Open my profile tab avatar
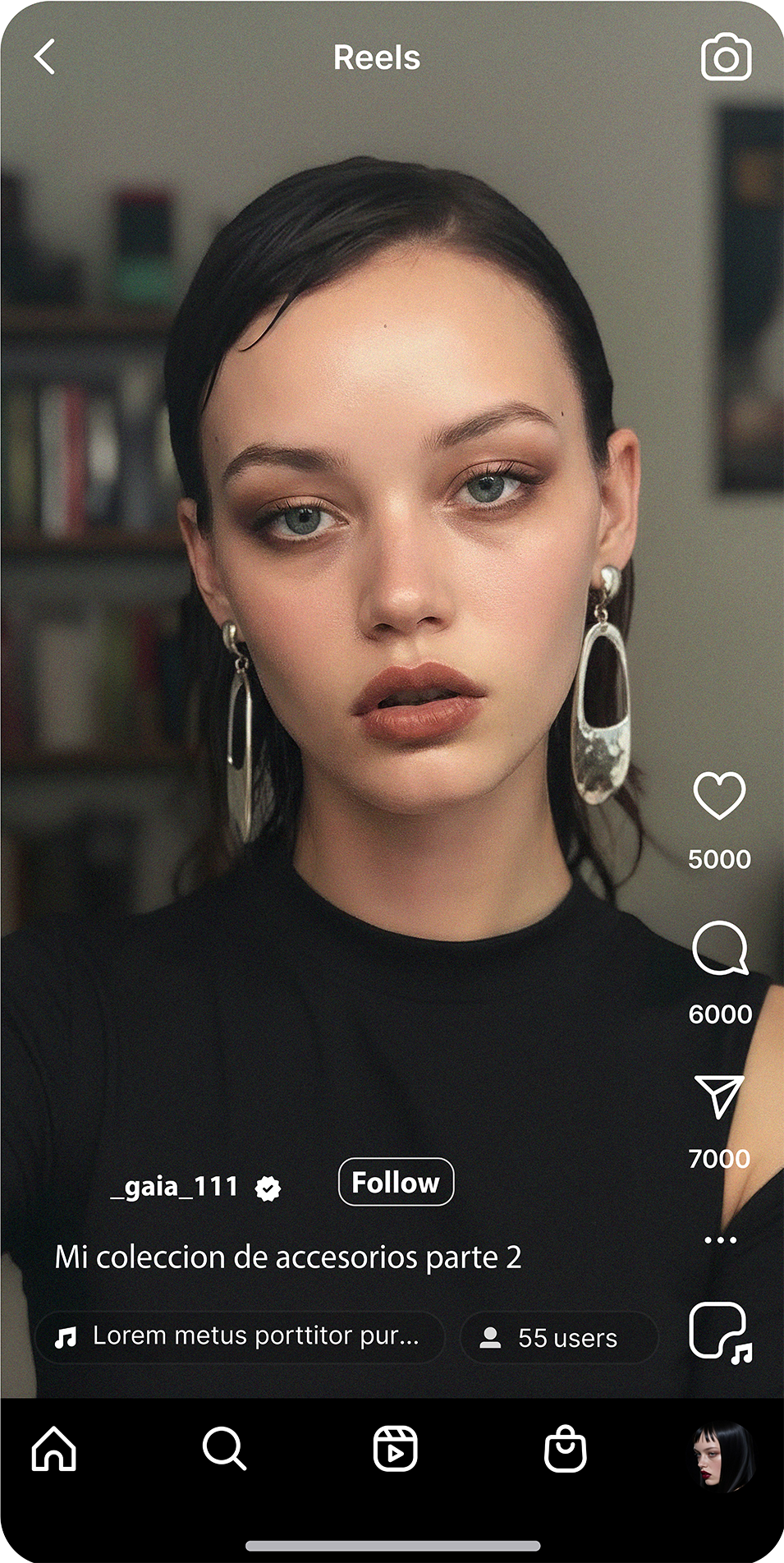Viewport: 784px width, 1563px height. pos(722,1456)
